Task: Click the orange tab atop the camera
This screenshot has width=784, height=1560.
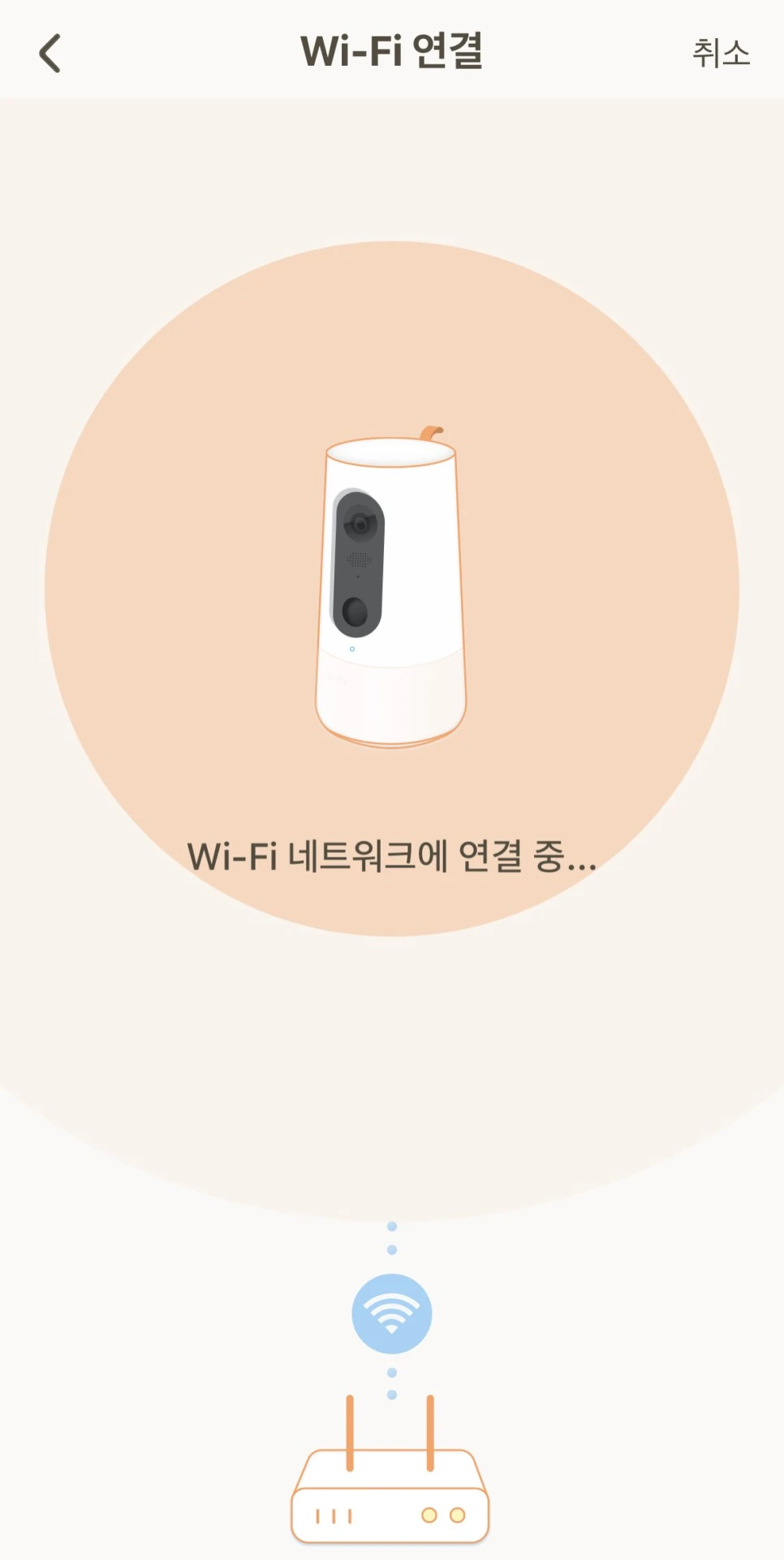Action: click(x=431, y=434)
